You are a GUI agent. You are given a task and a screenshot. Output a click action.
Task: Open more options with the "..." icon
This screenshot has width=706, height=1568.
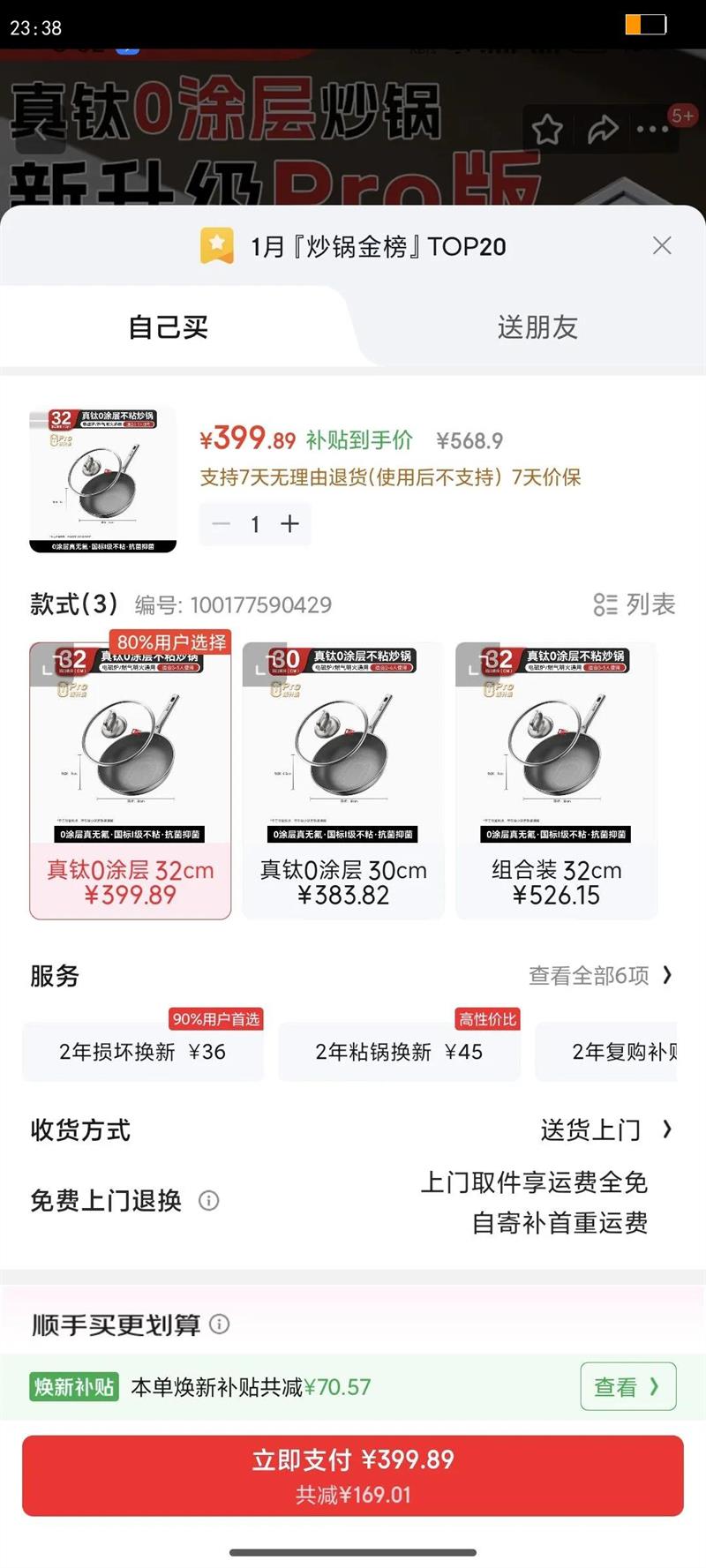[x=650, y=129]
